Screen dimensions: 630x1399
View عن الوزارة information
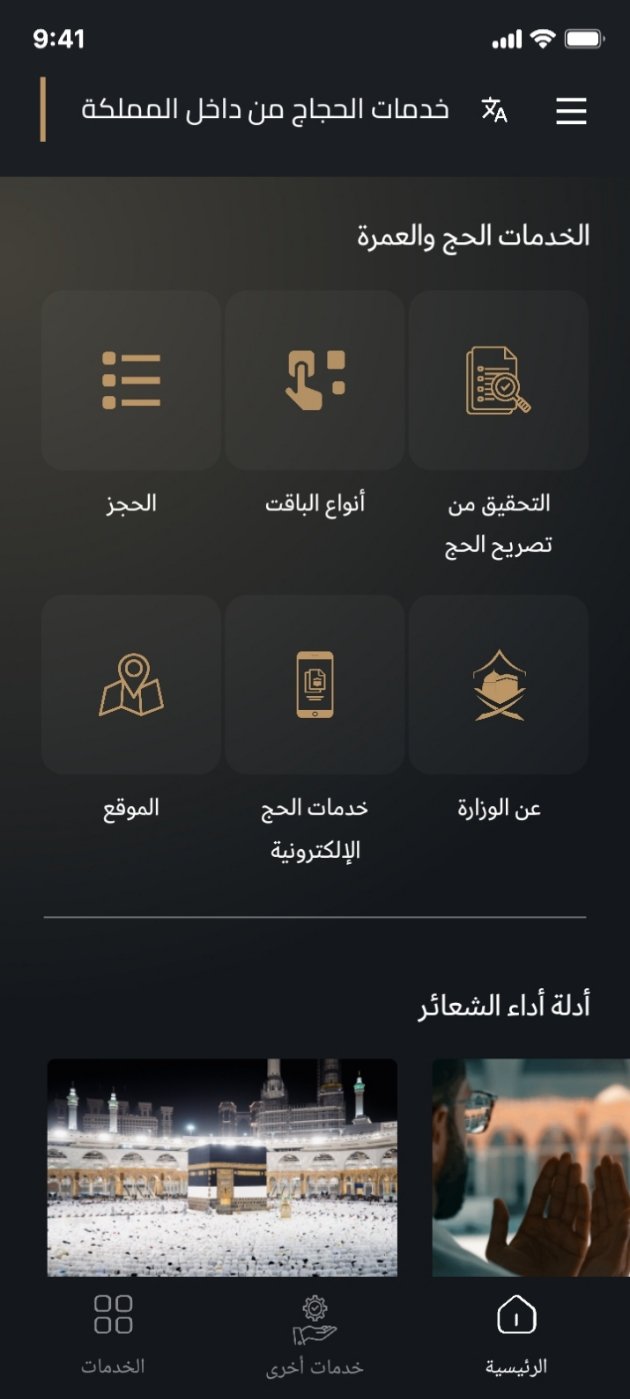click(498, 685)
